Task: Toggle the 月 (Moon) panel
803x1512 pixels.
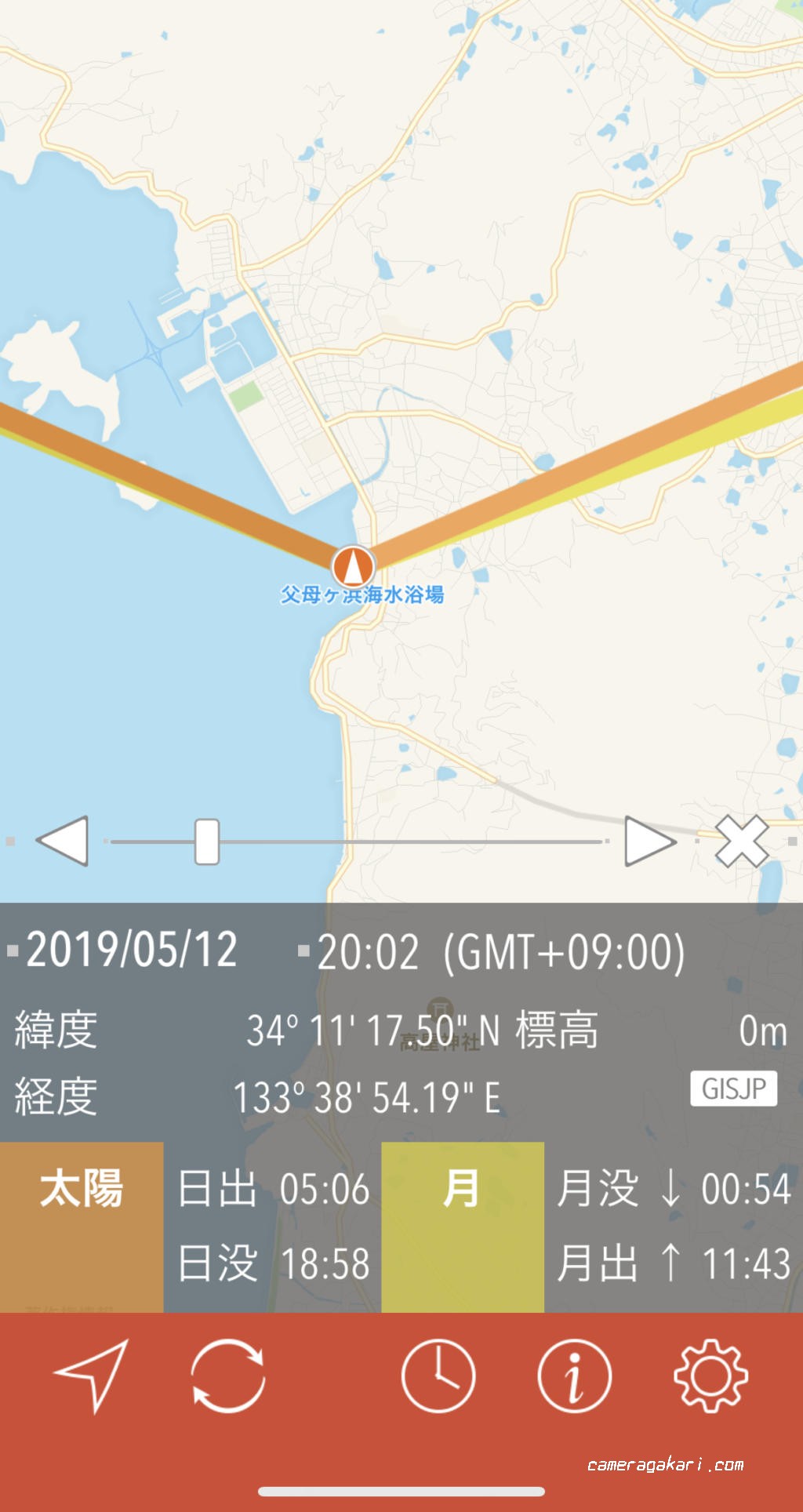Action: pyautogui.click(x=462, y=1188)
